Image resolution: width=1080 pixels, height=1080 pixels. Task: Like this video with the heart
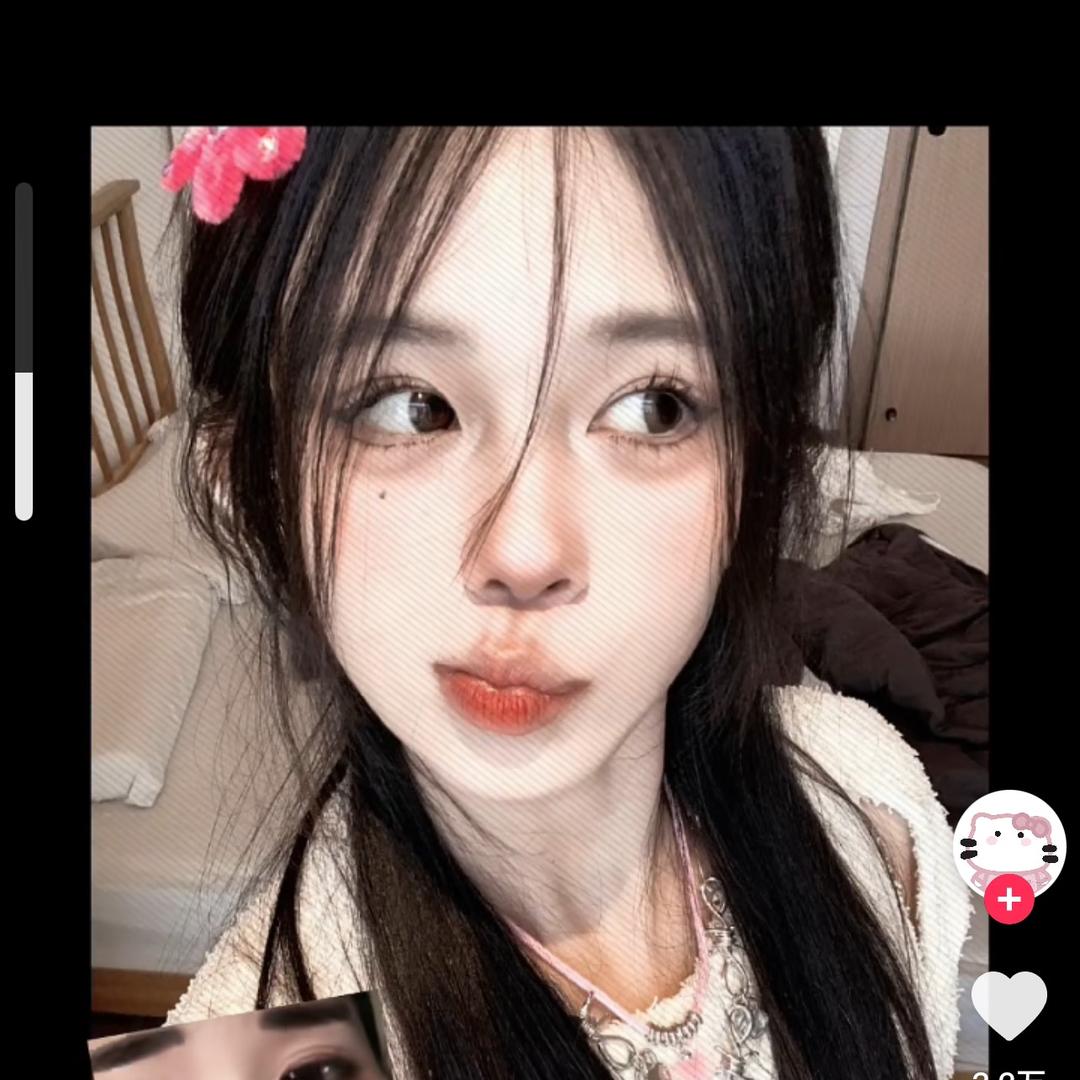[x=1008, y=1003]
